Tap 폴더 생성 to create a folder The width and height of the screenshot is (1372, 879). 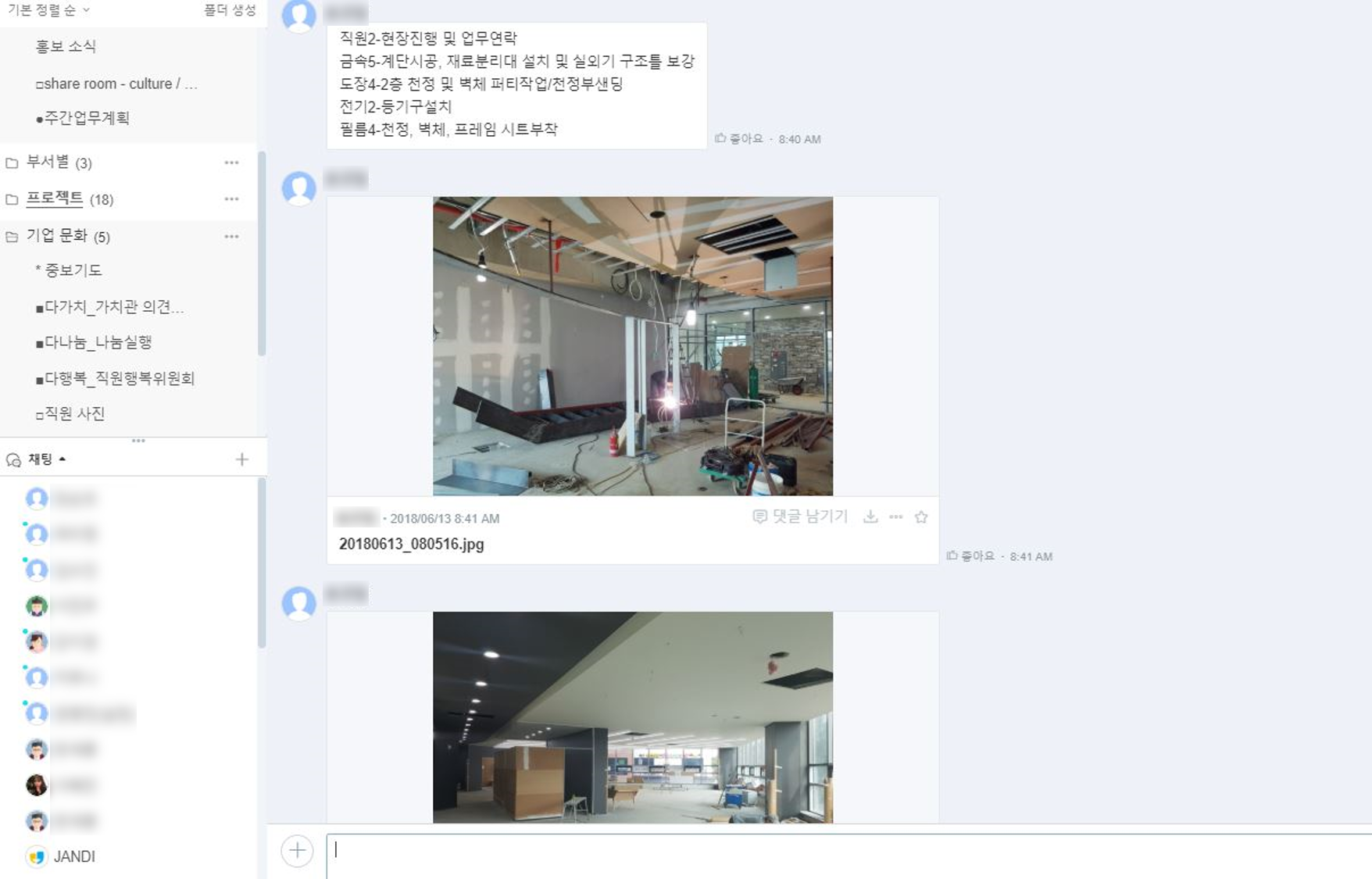coord(230,10)
